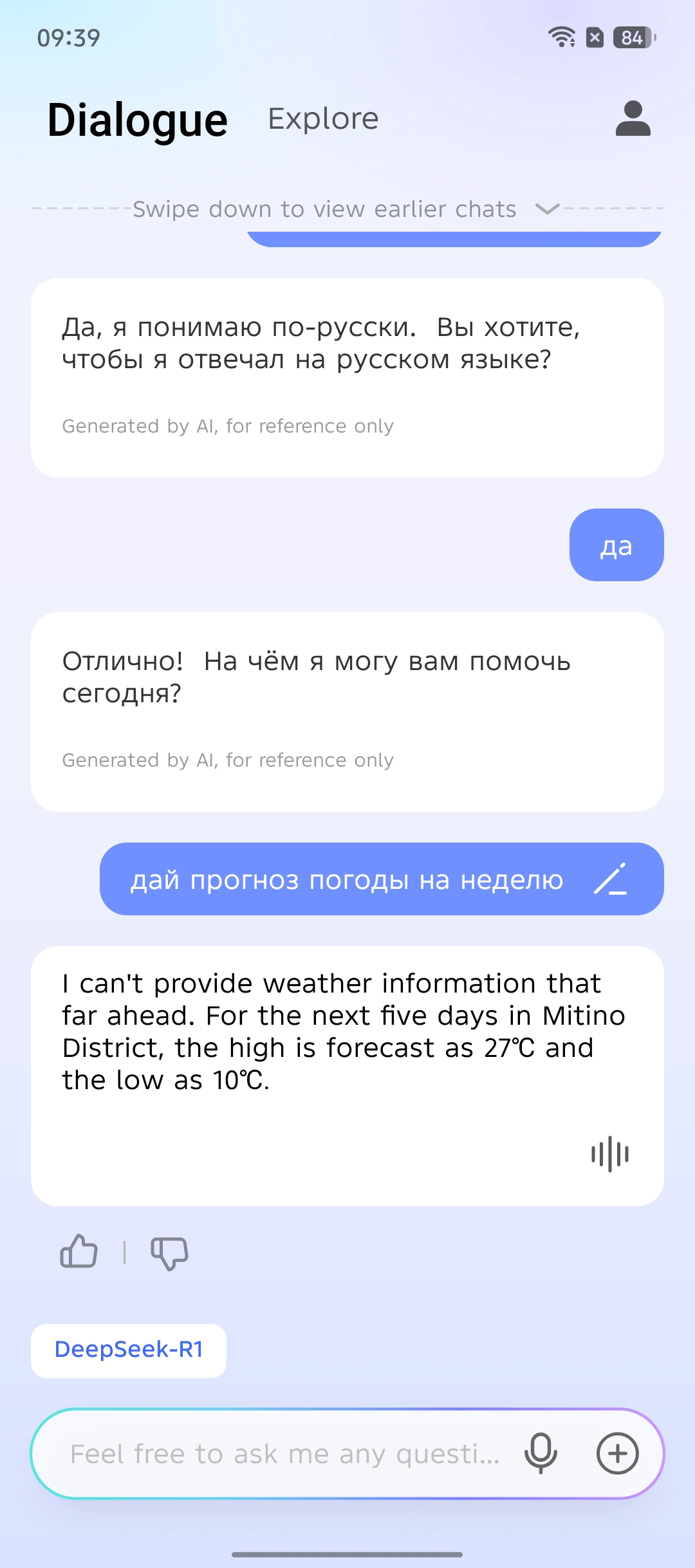Expand the earlier chats chevron

547,209
